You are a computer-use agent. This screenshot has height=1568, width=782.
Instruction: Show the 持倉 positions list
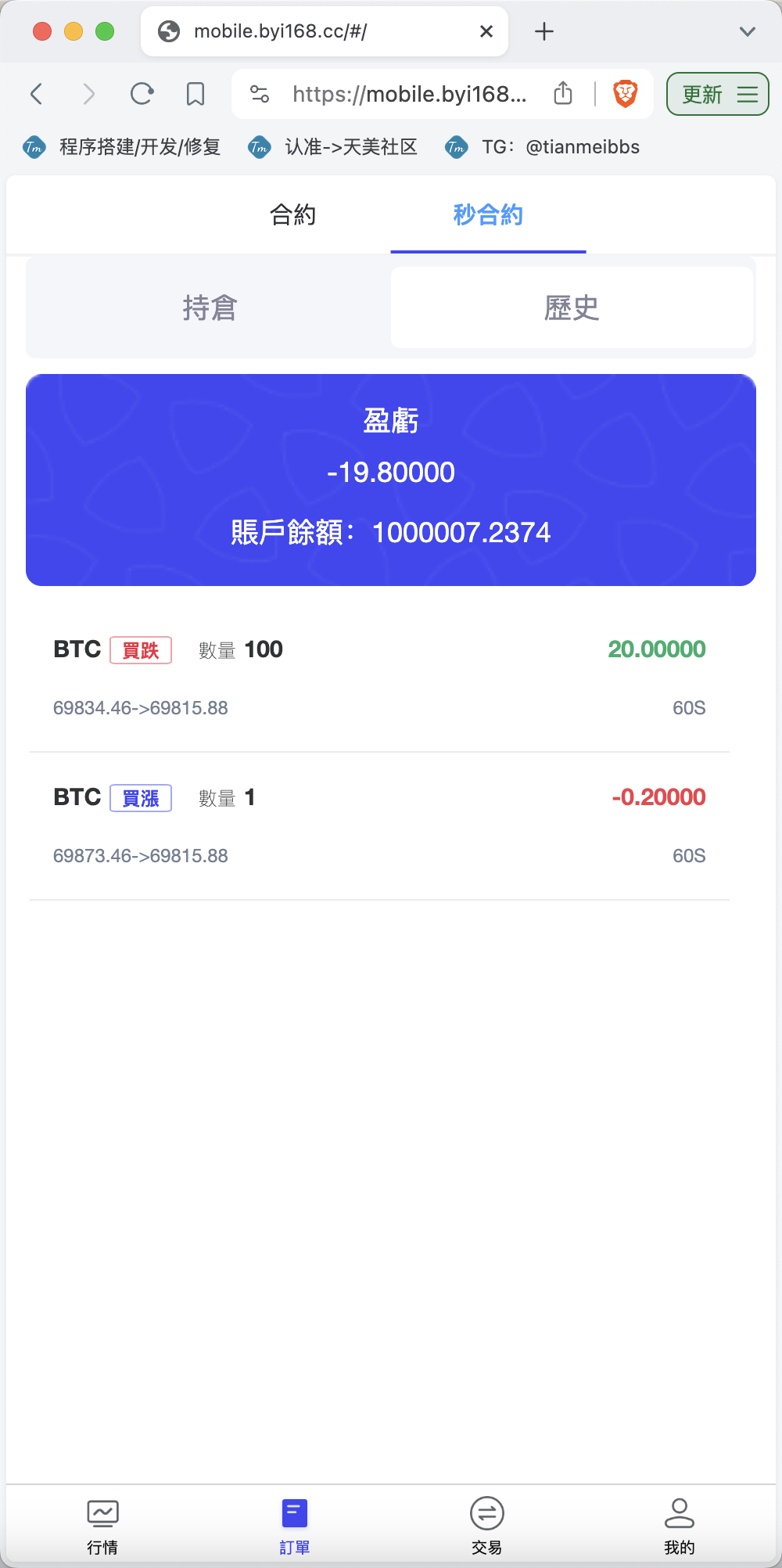click(210, 307)
